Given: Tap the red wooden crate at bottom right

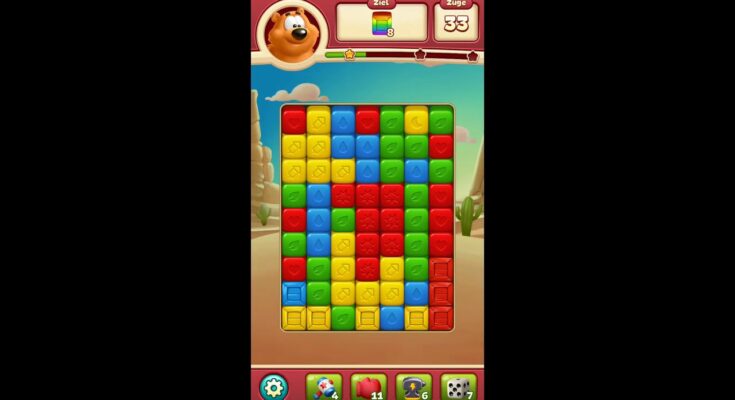Looking at the screenshot, I should pos(441,318).
